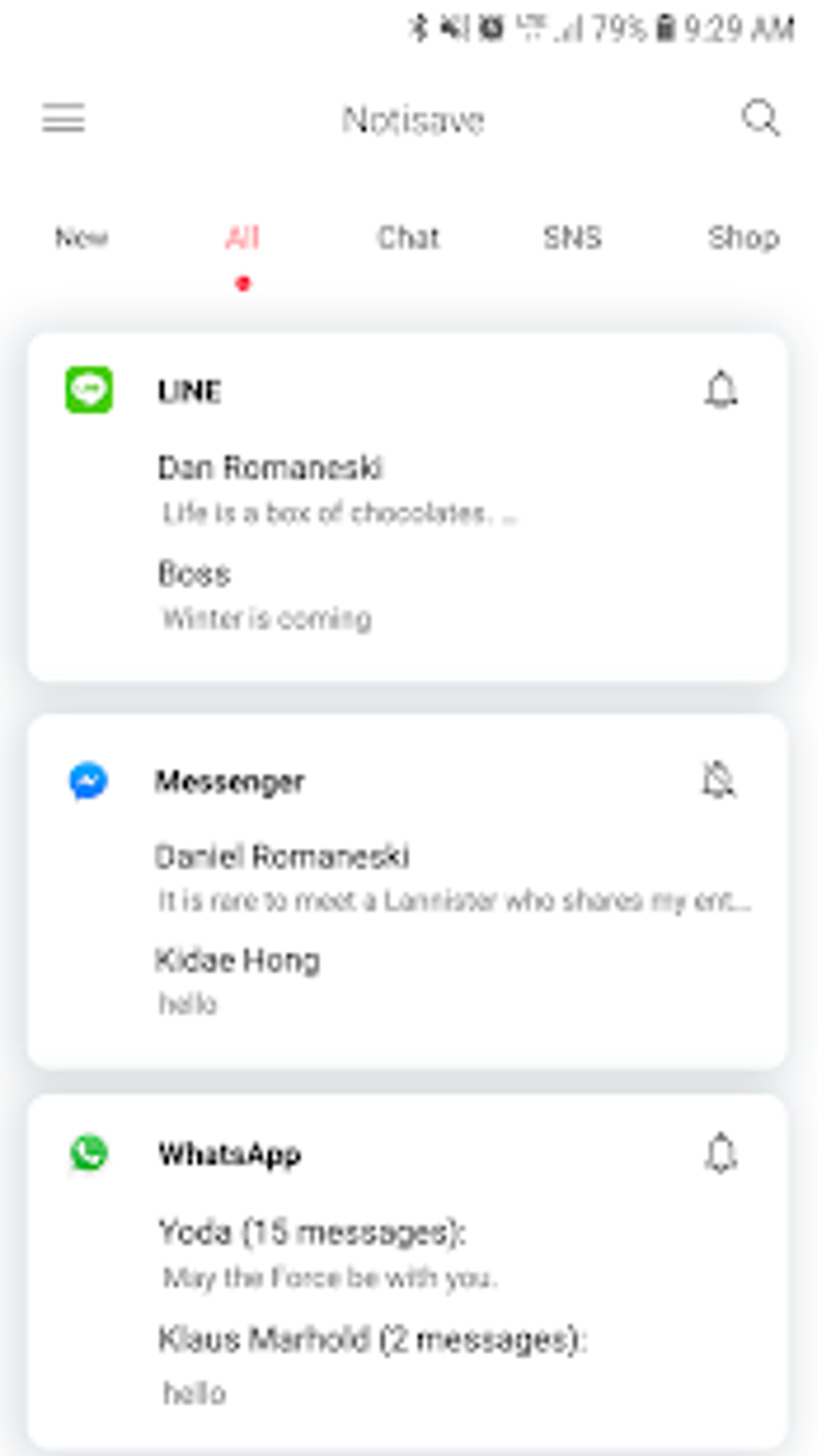Switch to the New tab

(82, 238)
